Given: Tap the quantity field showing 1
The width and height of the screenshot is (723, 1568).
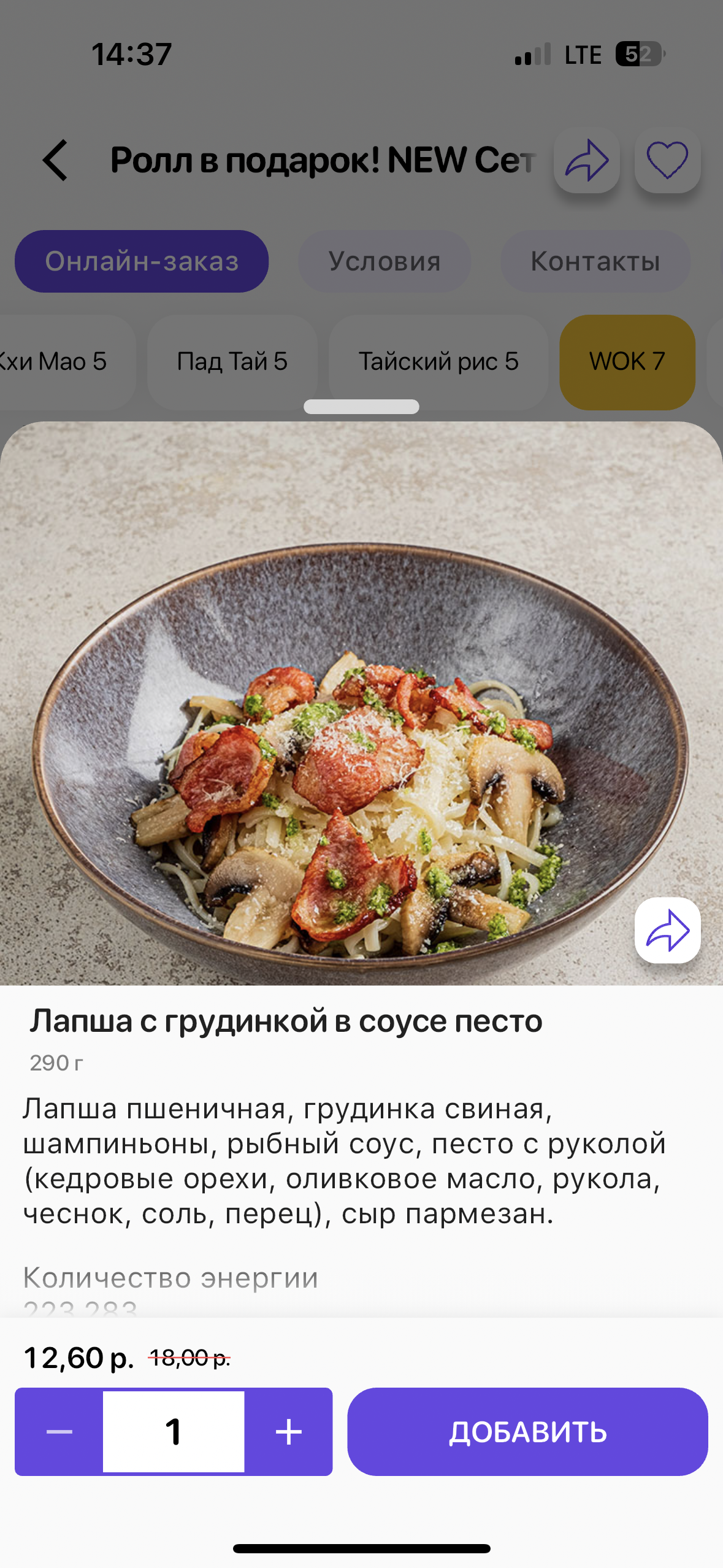Looking at the screenshot, I should [x=174, y=1432].
